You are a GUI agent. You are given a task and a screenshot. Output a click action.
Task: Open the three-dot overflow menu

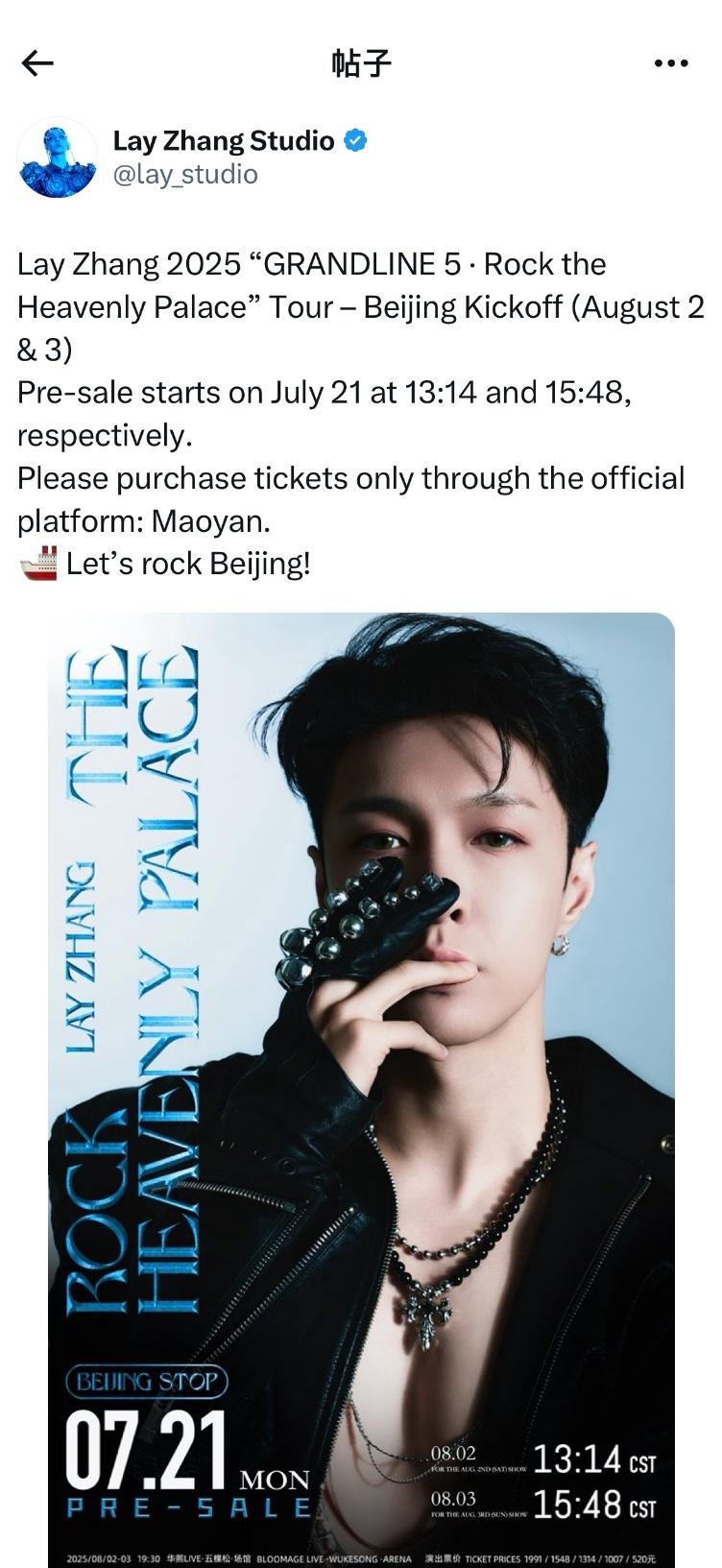[671, 63]
